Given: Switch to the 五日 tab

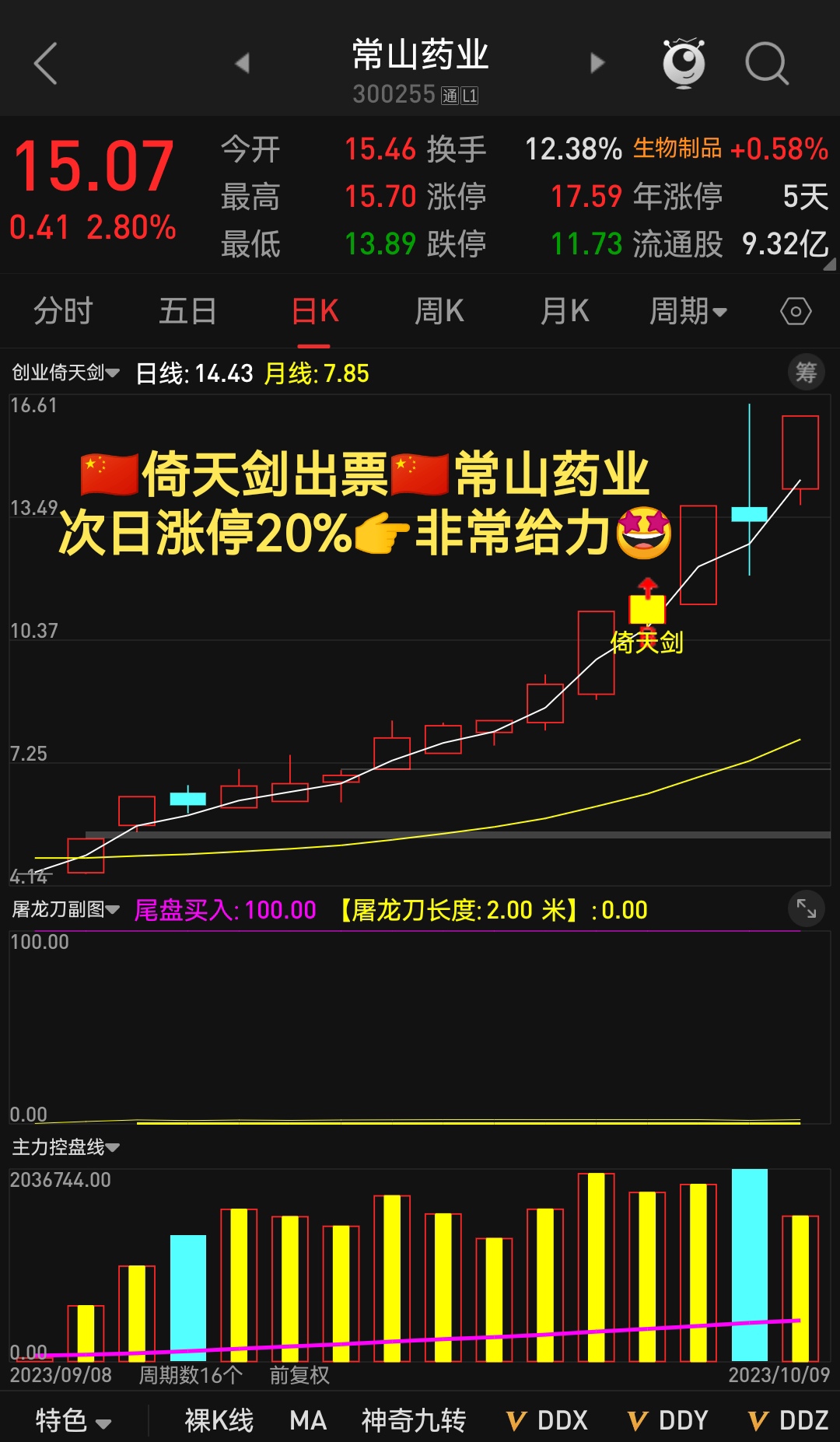Looking at the screenshot, I should (187, 312).
